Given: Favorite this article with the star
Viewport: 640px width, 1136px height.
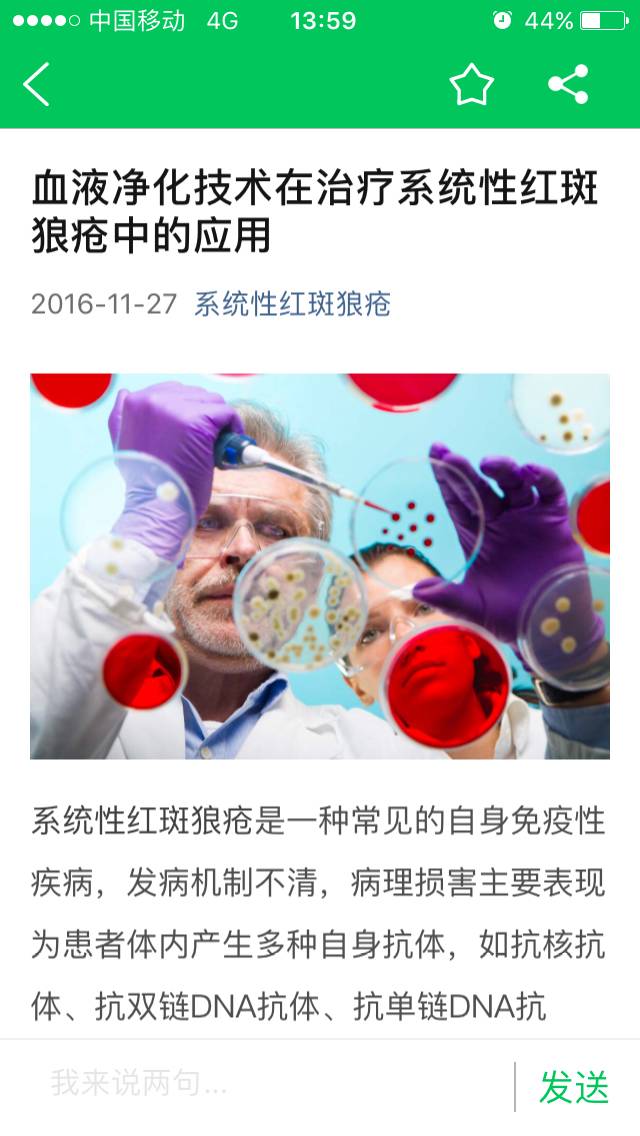Looking at the screenshot, I should 472,84.
